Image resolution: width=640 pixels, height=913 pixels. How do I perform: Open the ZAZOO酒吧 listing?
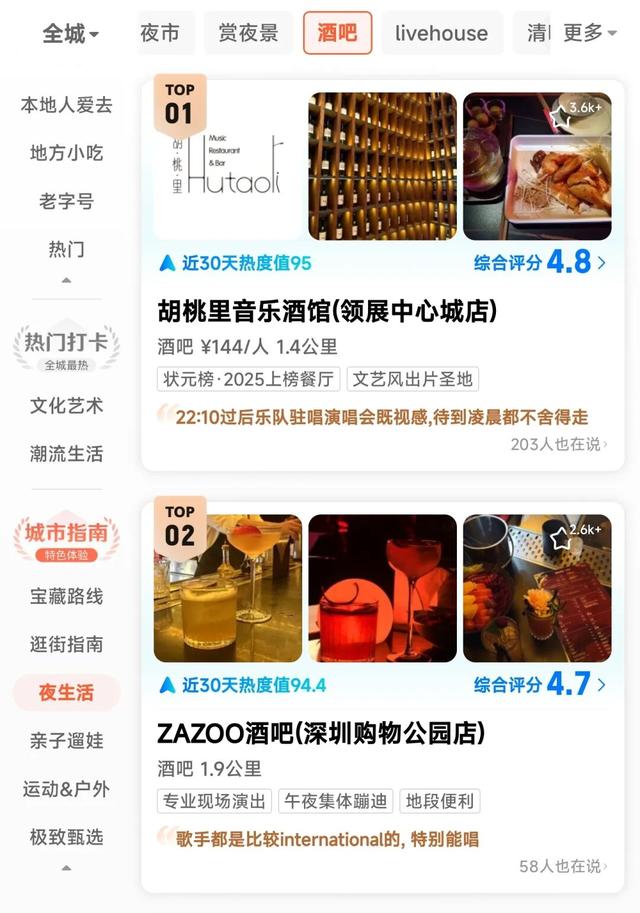pos(321,734)
